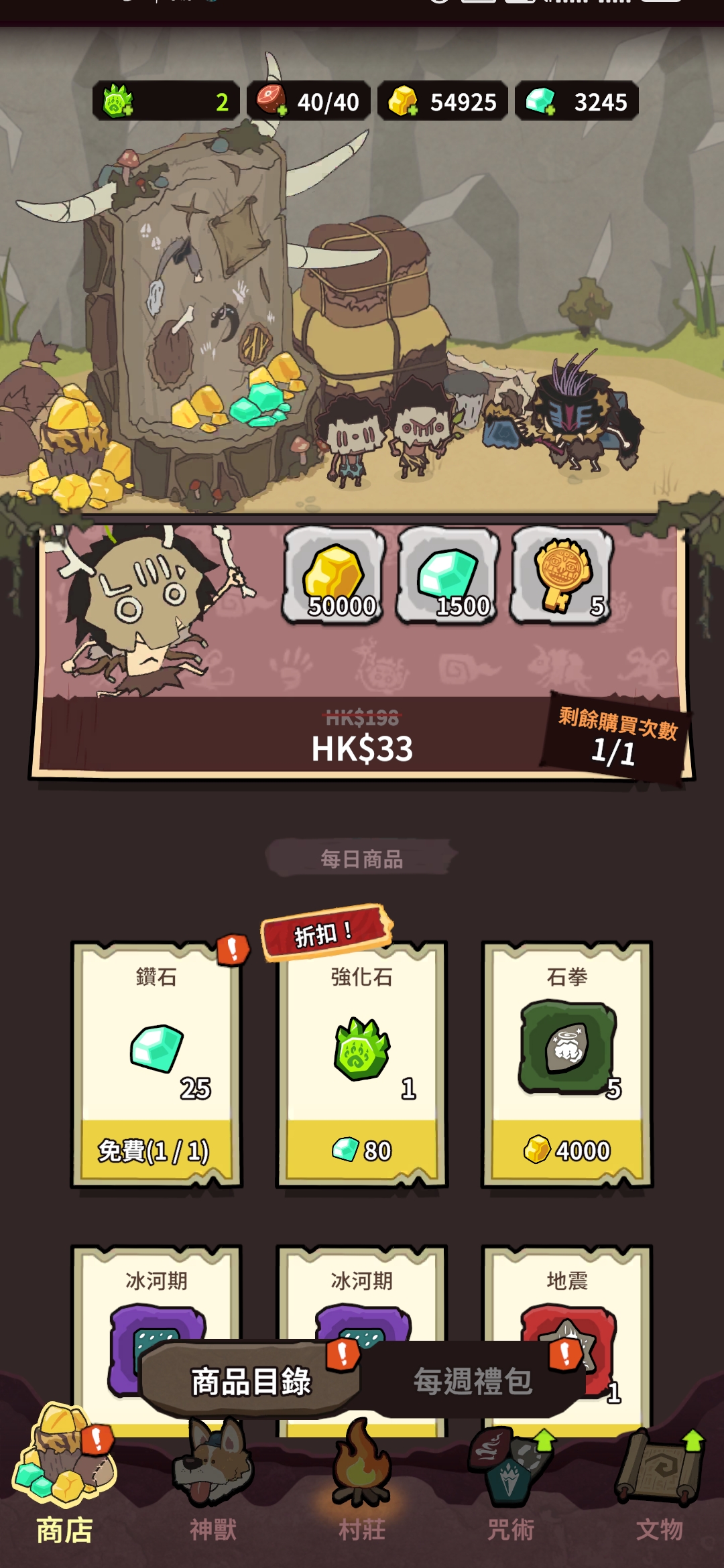Viewport: 724px width, 1568px height.
Task: Switch to the 每週禮包 tab
Action: coord(473,1380)
